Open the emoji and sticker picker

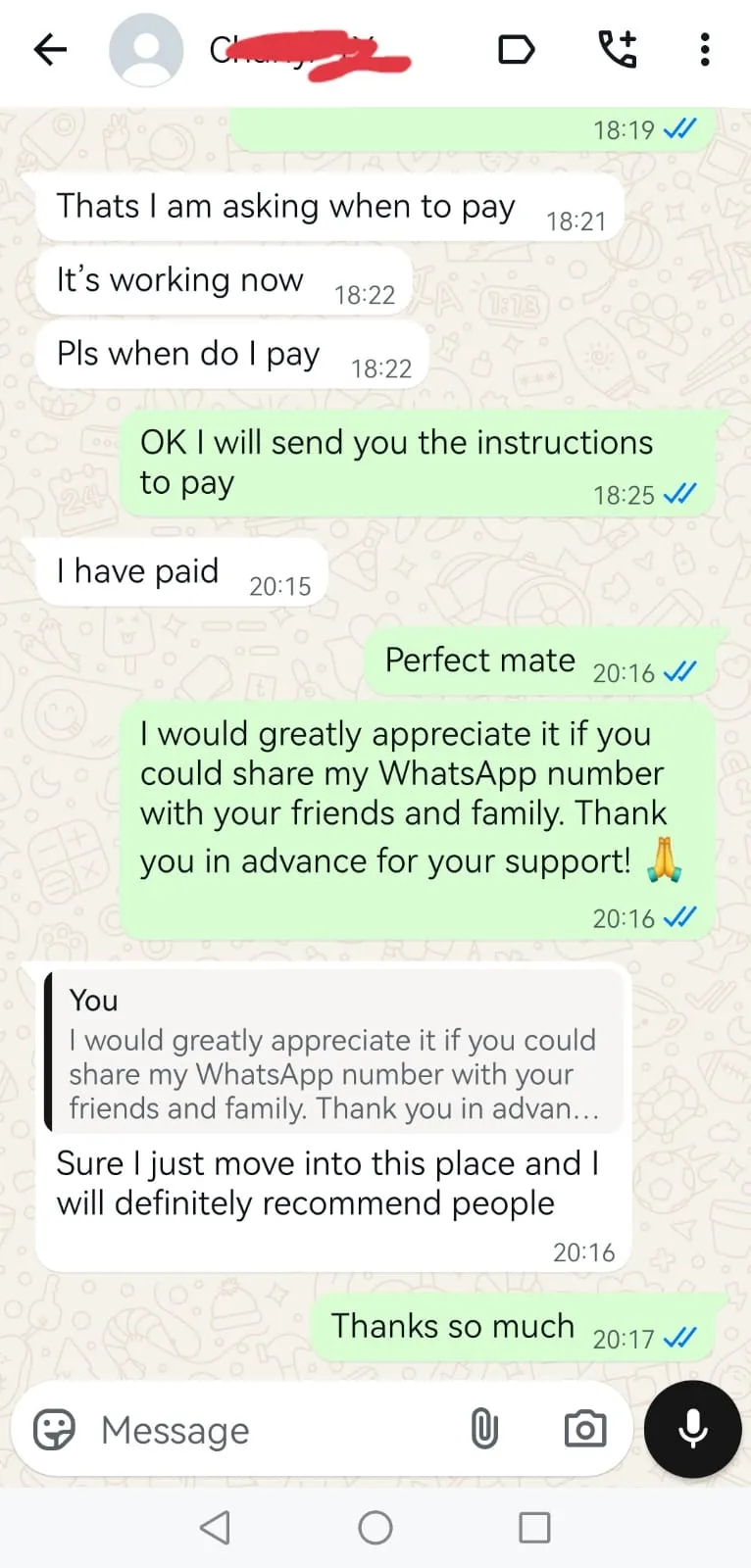click(56, 1430)
